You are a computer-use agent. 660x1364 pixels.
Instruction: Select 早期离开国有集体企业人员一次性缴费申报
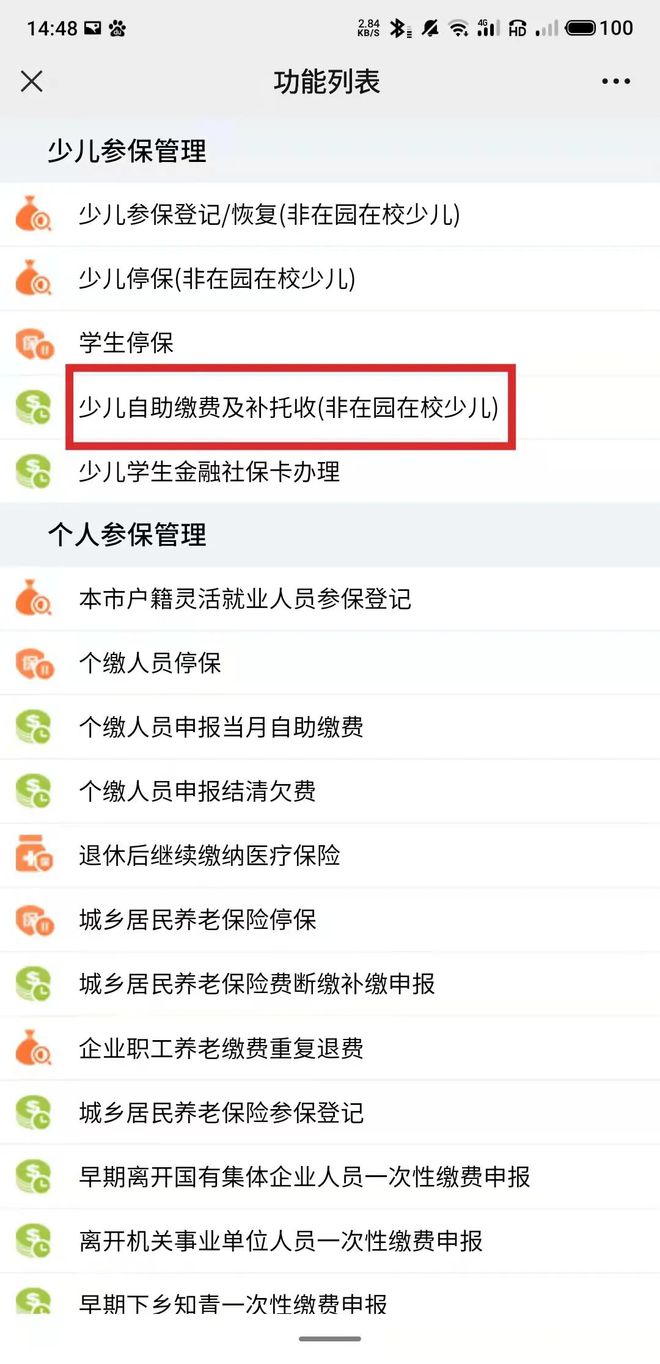pos(330,1176)
